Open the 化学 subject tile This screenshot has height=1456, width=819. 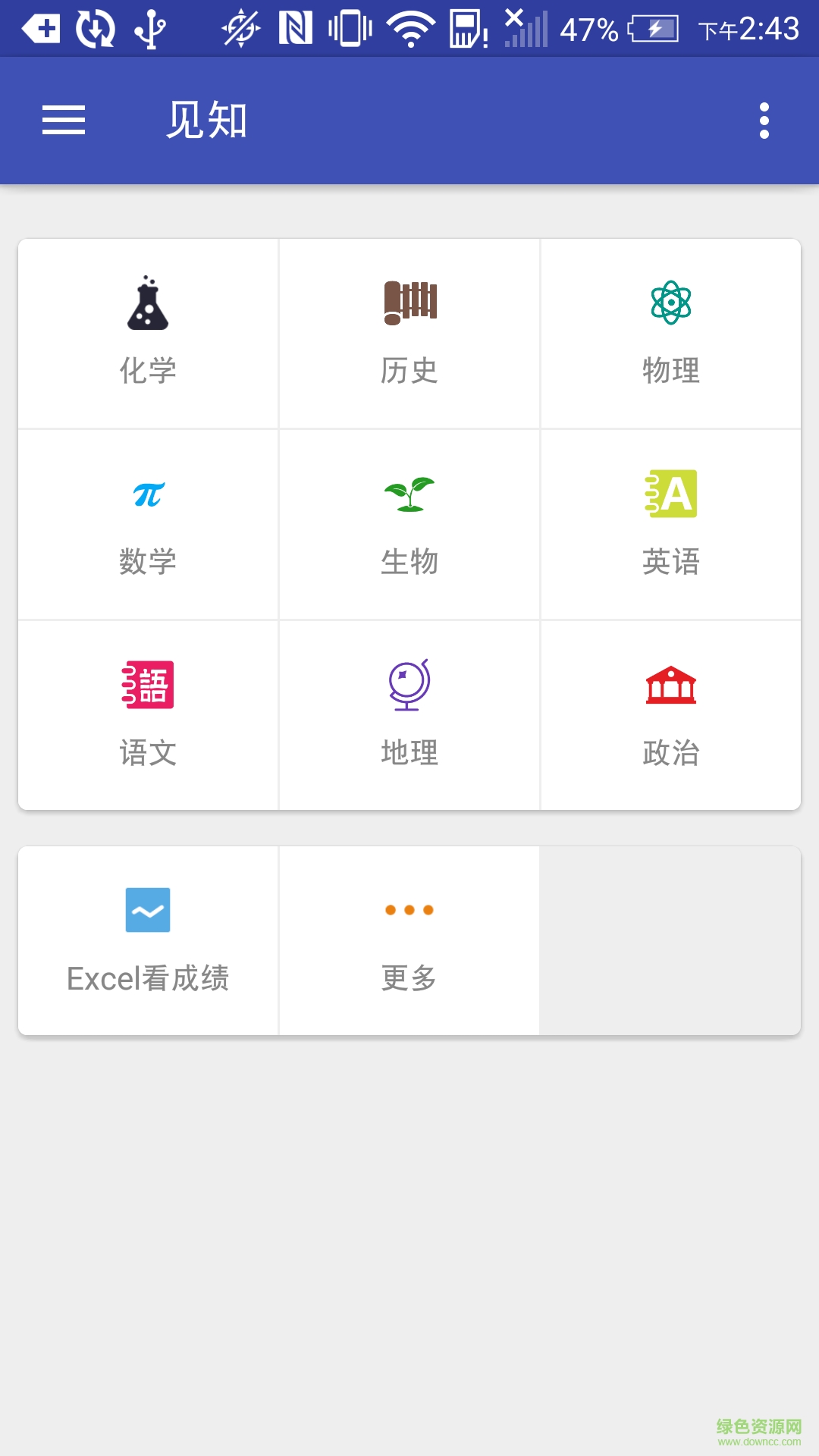[148, 334]
